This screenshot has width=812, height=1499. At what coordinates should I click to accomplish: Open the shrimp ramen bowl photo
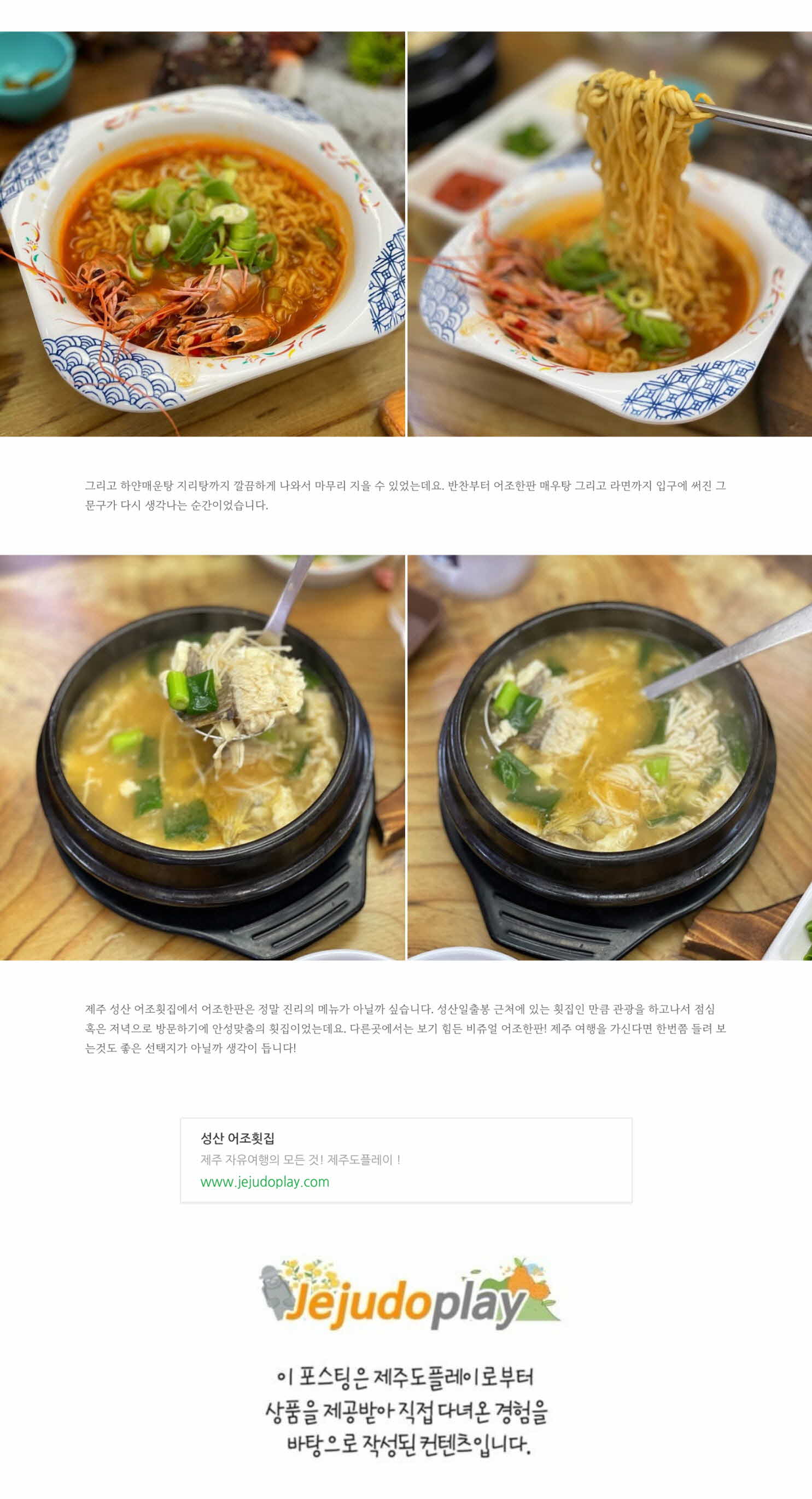(x=202, y=234)
